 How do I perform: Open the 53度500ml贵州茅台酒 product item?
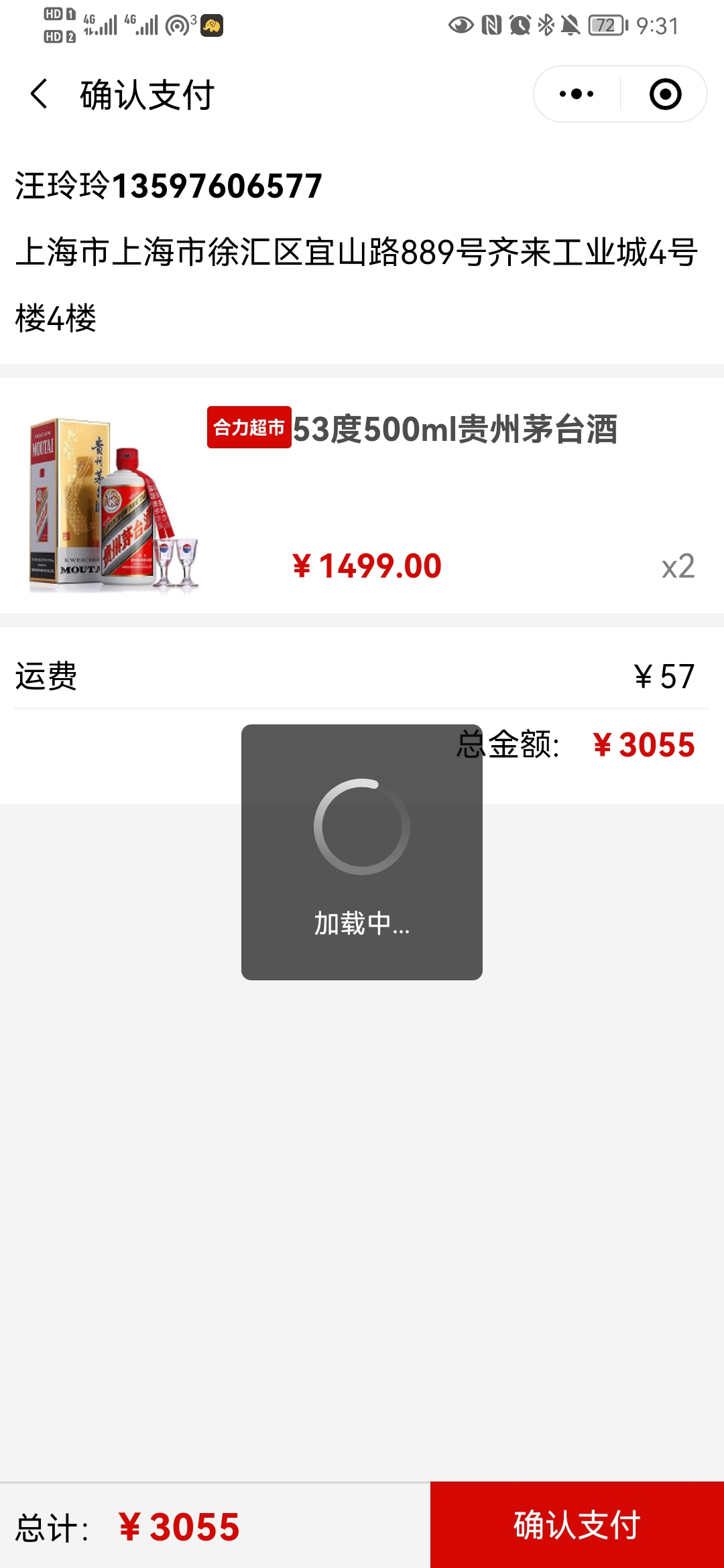click(455, 430)
